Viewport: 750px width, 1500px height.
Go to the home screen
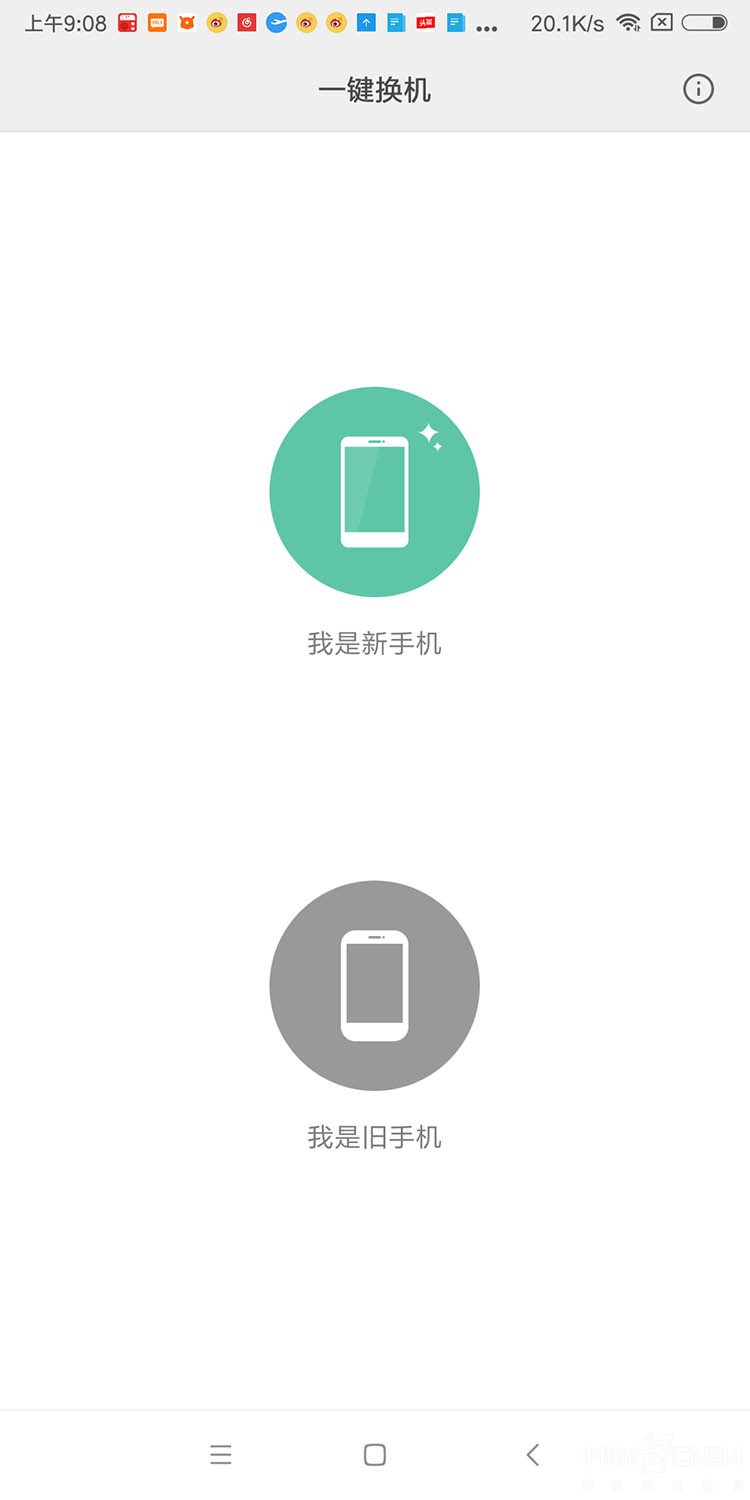coord(375,1455)
